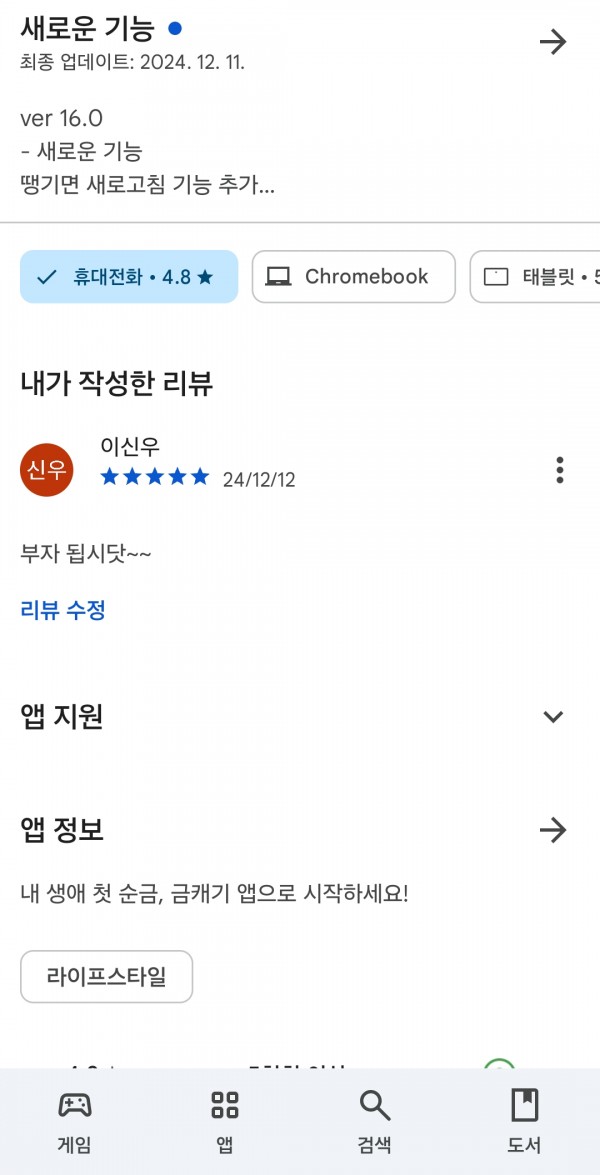Open the overflow menu on 이신우's review
This screenshot has width=600, height=1175.
[x=560, y=470]
